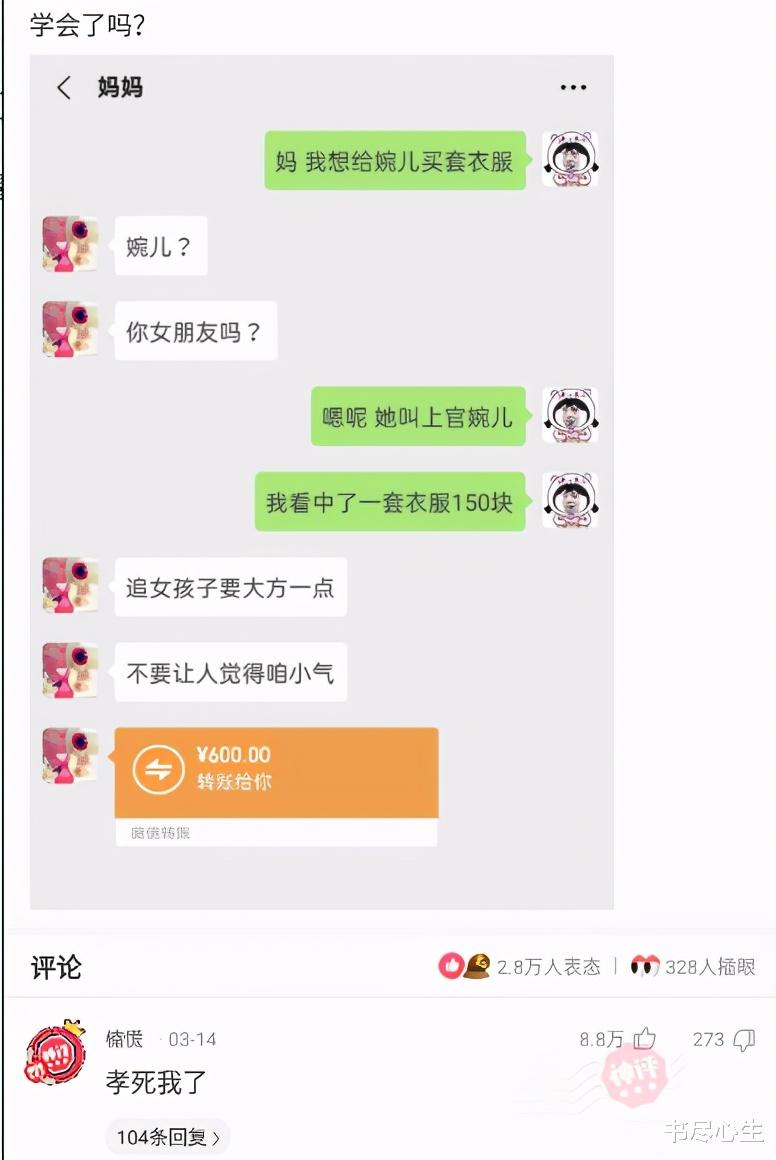The image size is (776, 1160).
Task: Open the chat screenshot image in the post
Action: (321, 480)
